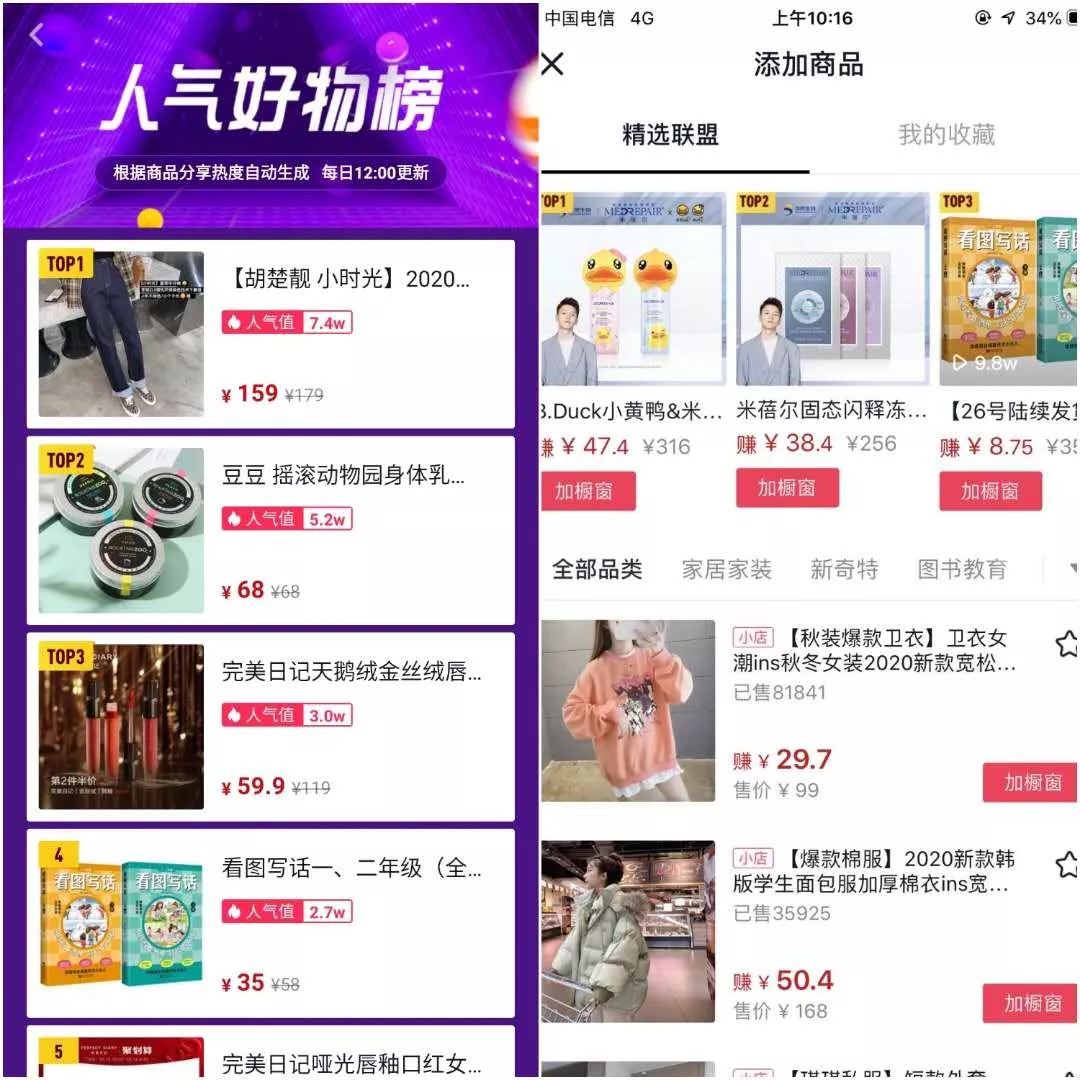Select the 全部品类 category
The image size is (1080, 1080).
pos(597,570)
